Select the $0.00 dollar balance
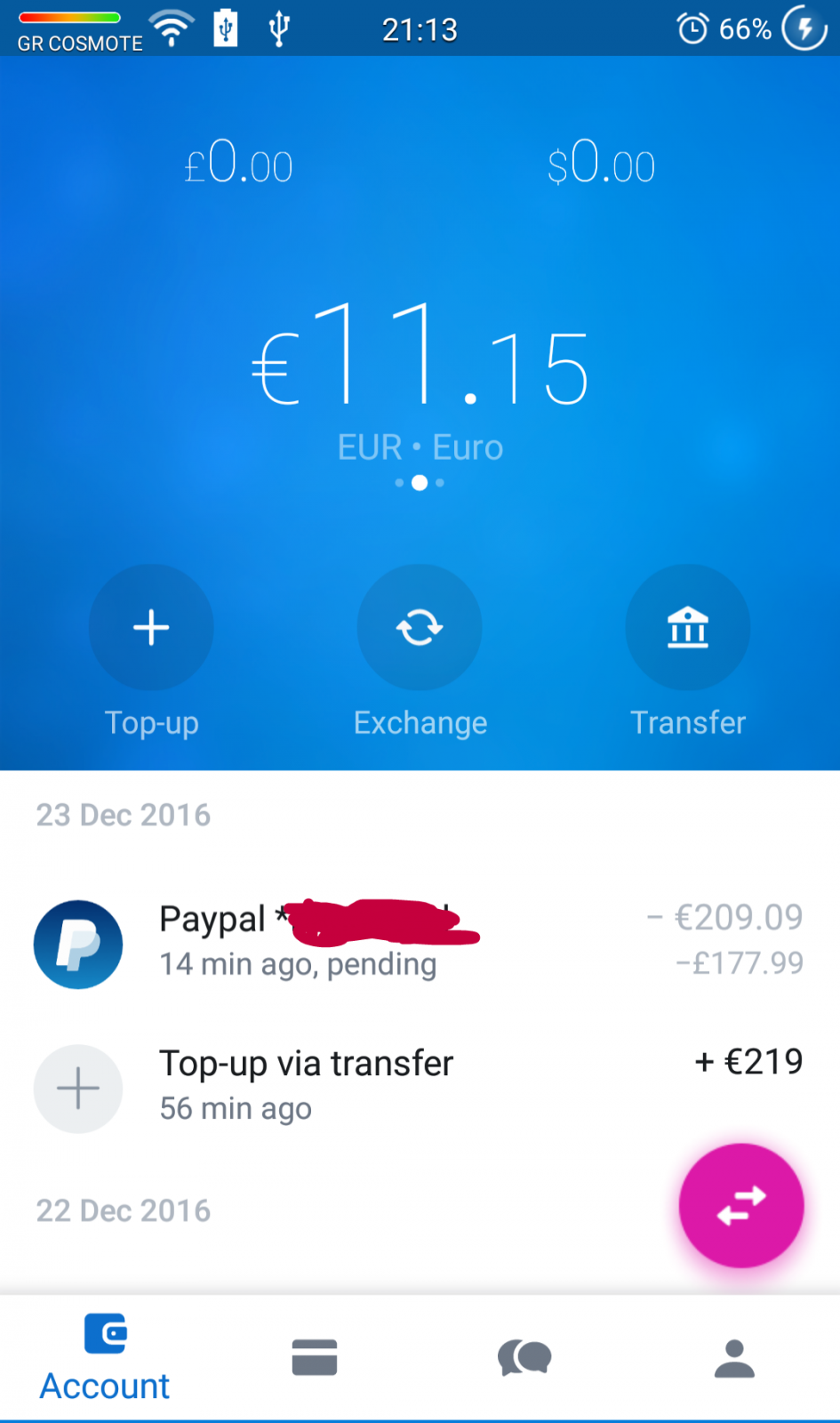This screenshot has width=840, height=1423. click(x=601, y=164)
